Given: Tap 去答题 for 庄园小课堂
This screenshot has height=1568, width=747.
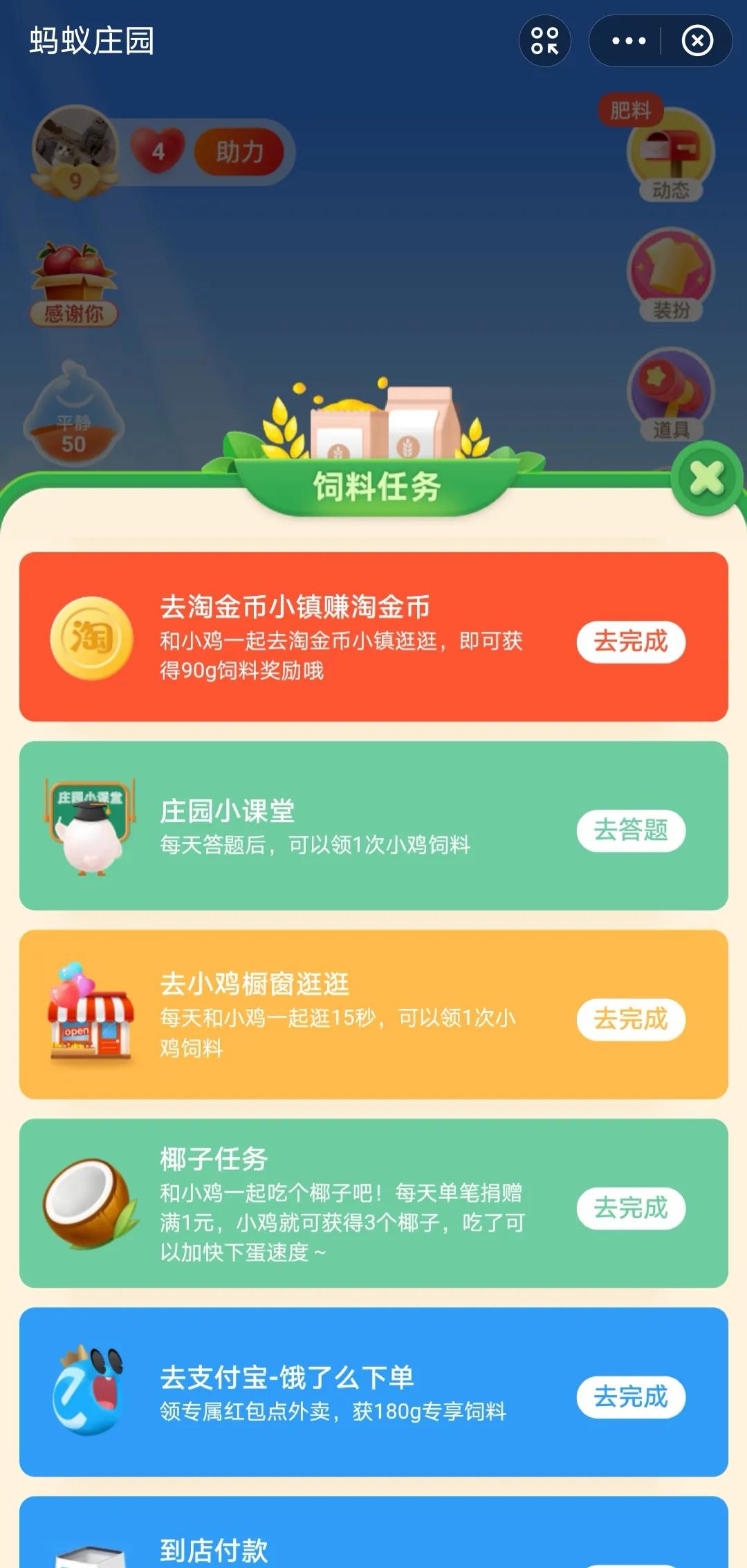Looking at the screenshot, I should tap(630, 832).
